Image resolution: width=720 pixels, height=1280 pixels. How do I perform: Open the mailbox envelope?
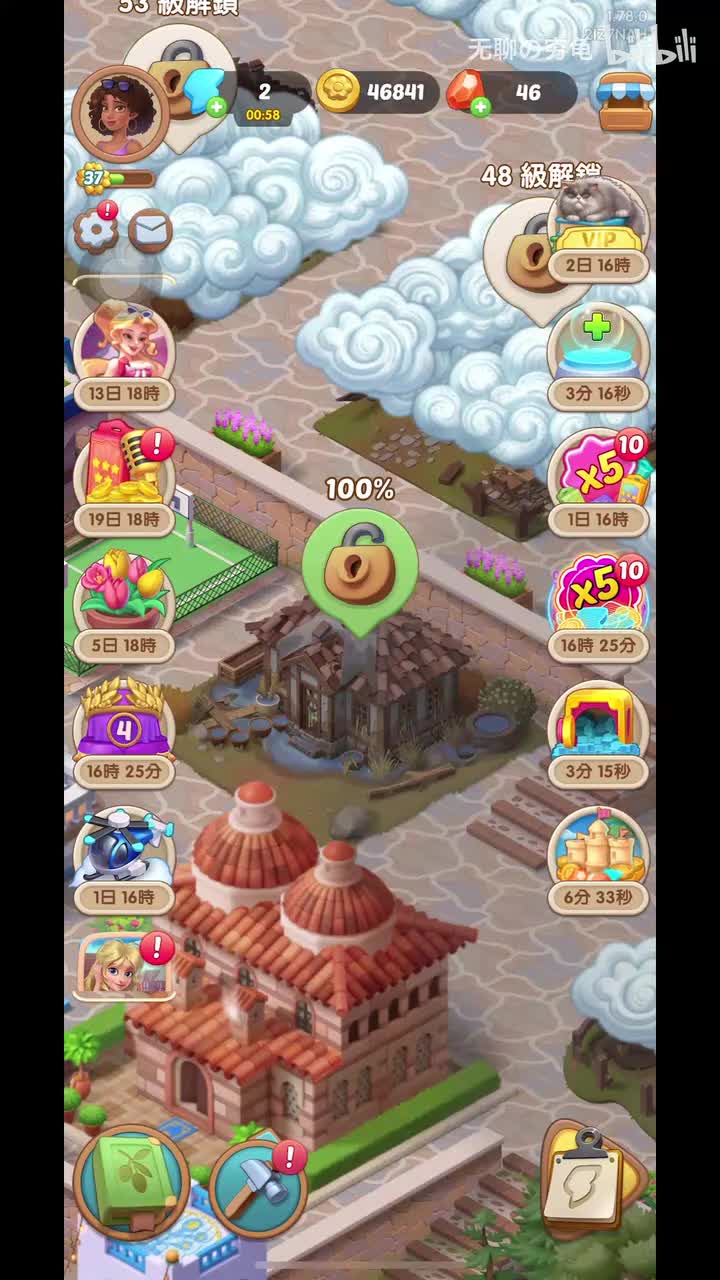[x=150, y=232]
